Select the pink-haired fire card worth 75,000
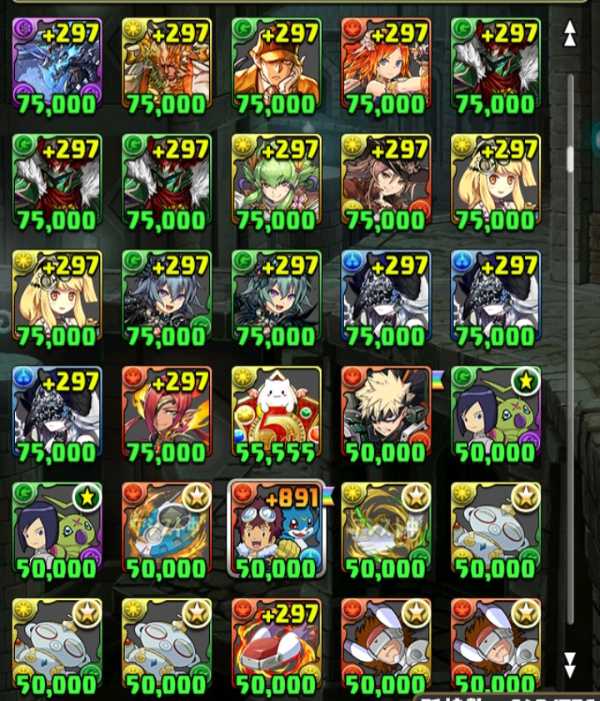Image resolution: width=600 pixels, height=701 pixels. tap(166, 414)
